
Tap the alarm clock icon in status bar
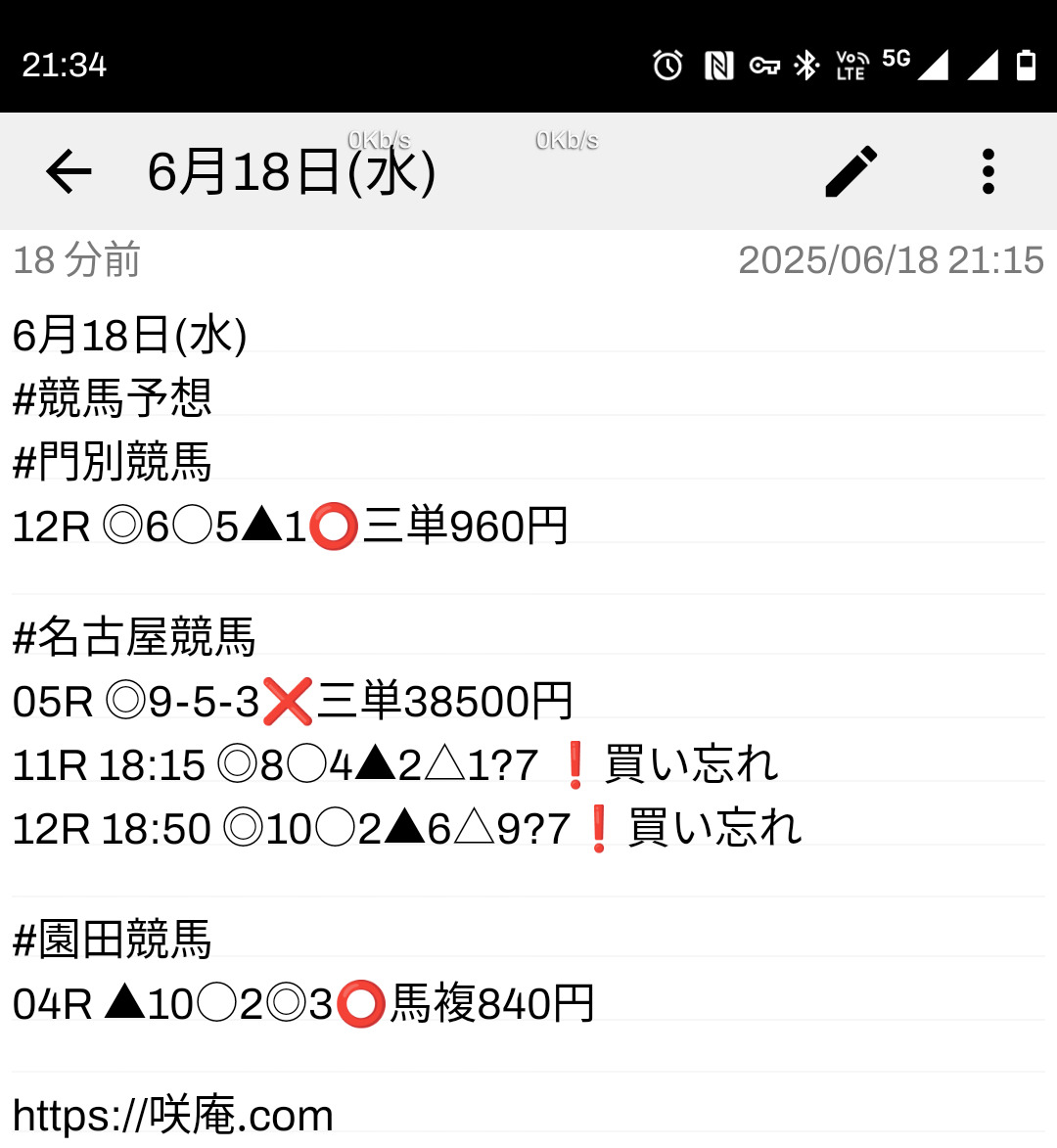[x=666, y=65]
